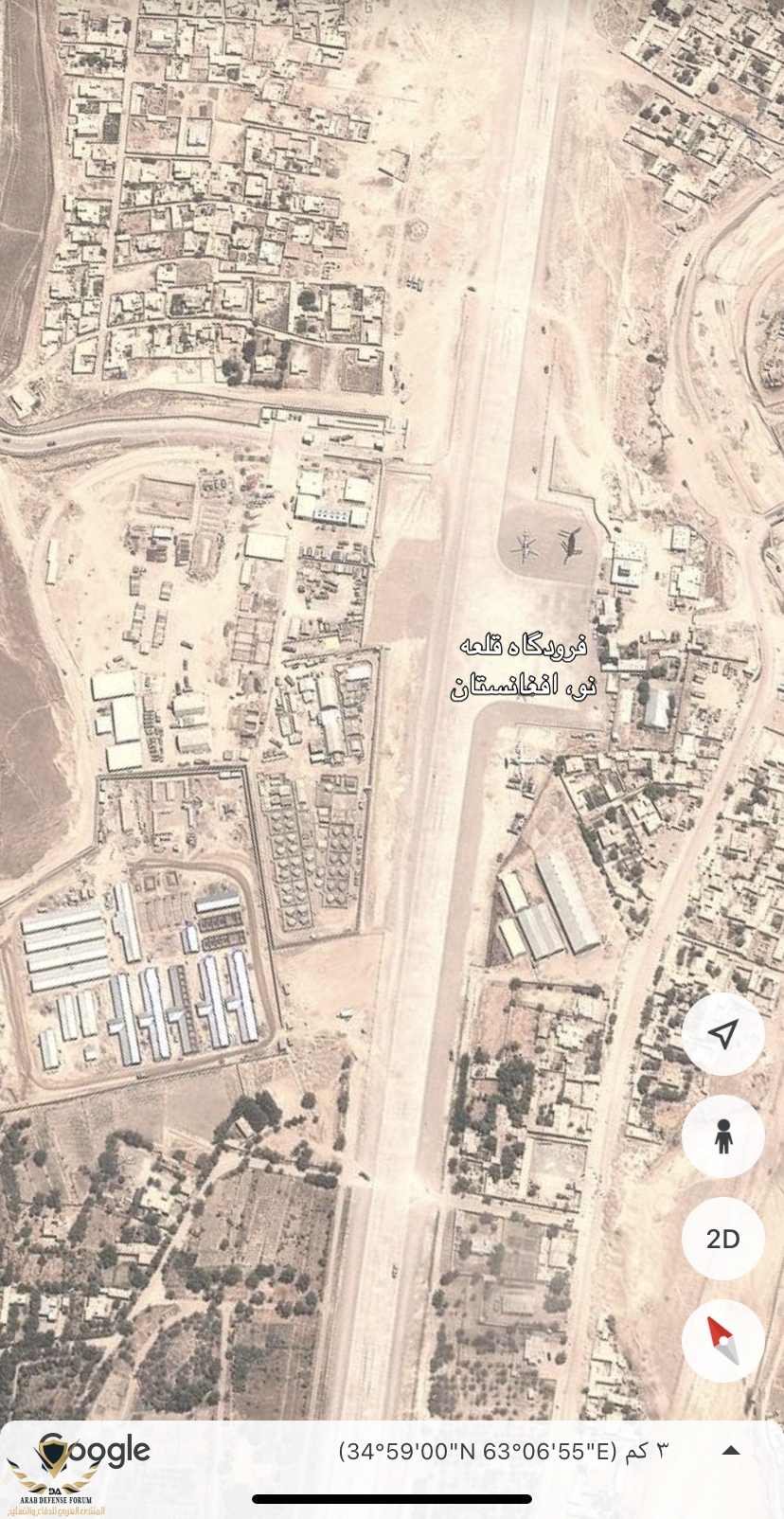Center map on my location
The image size is (784, 1519).
click(722, 1034)
